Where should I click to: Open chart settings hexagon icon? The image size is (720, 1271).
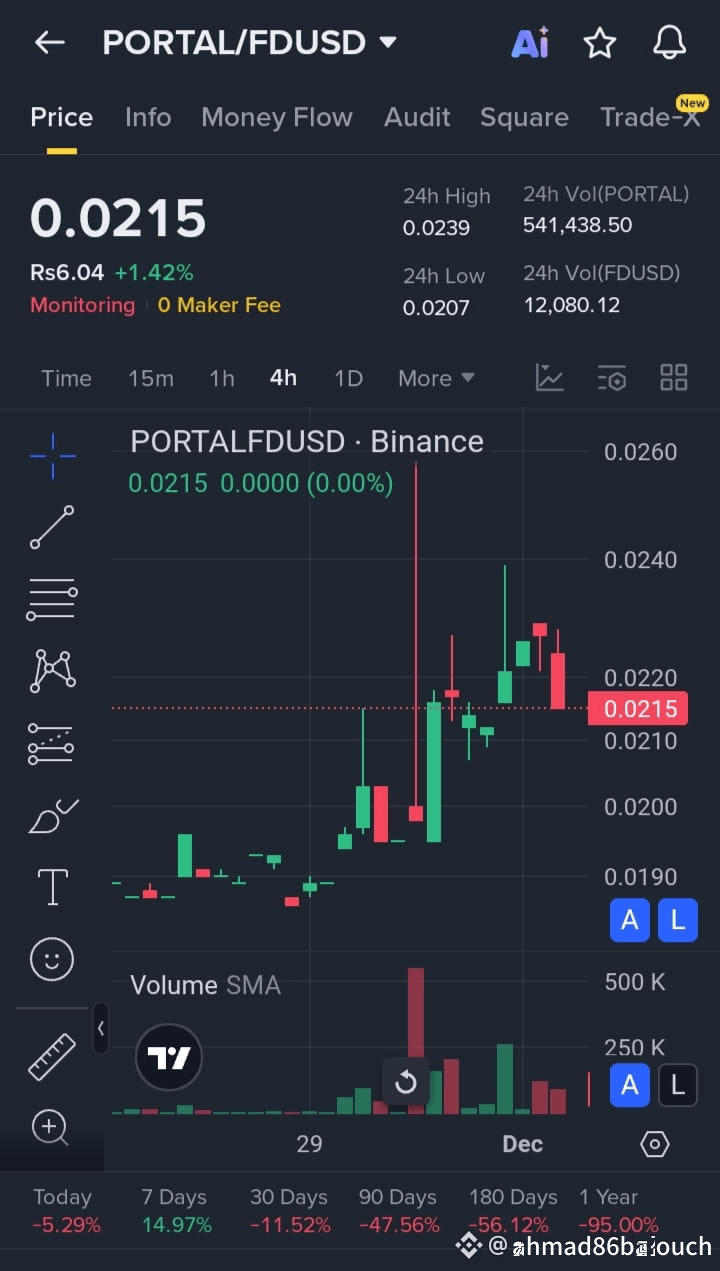[654, 1144]
